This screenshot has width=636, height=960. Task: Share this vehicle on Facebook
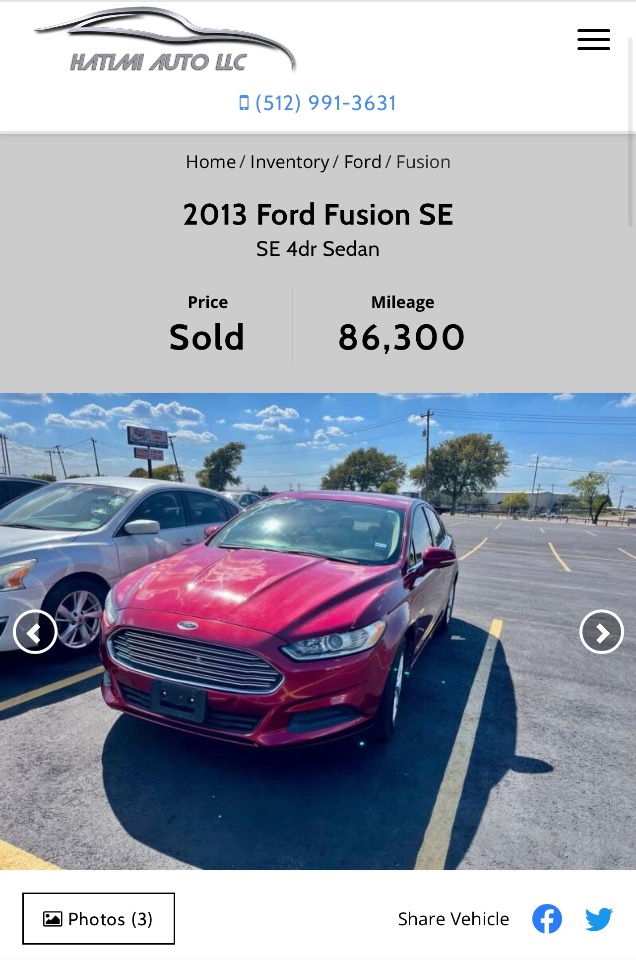click(547, 918)
